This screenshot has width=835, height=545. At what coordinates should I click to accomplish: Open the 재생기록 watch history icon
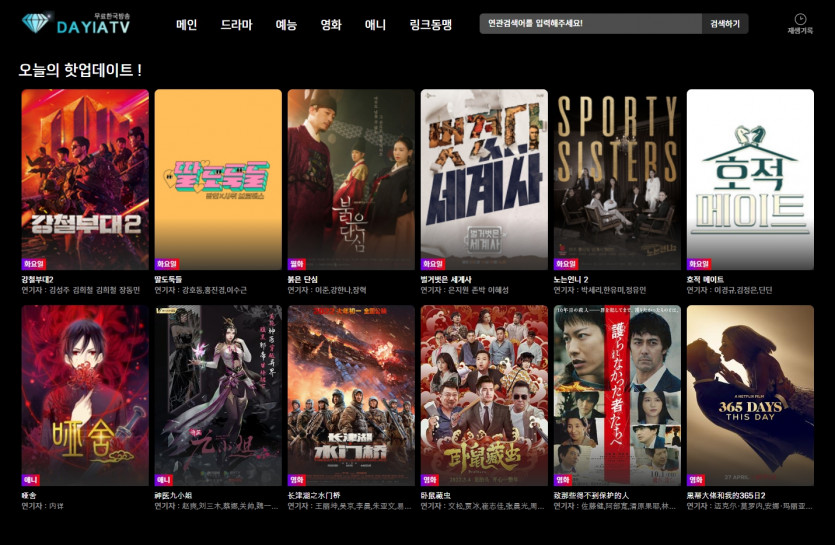800,24
